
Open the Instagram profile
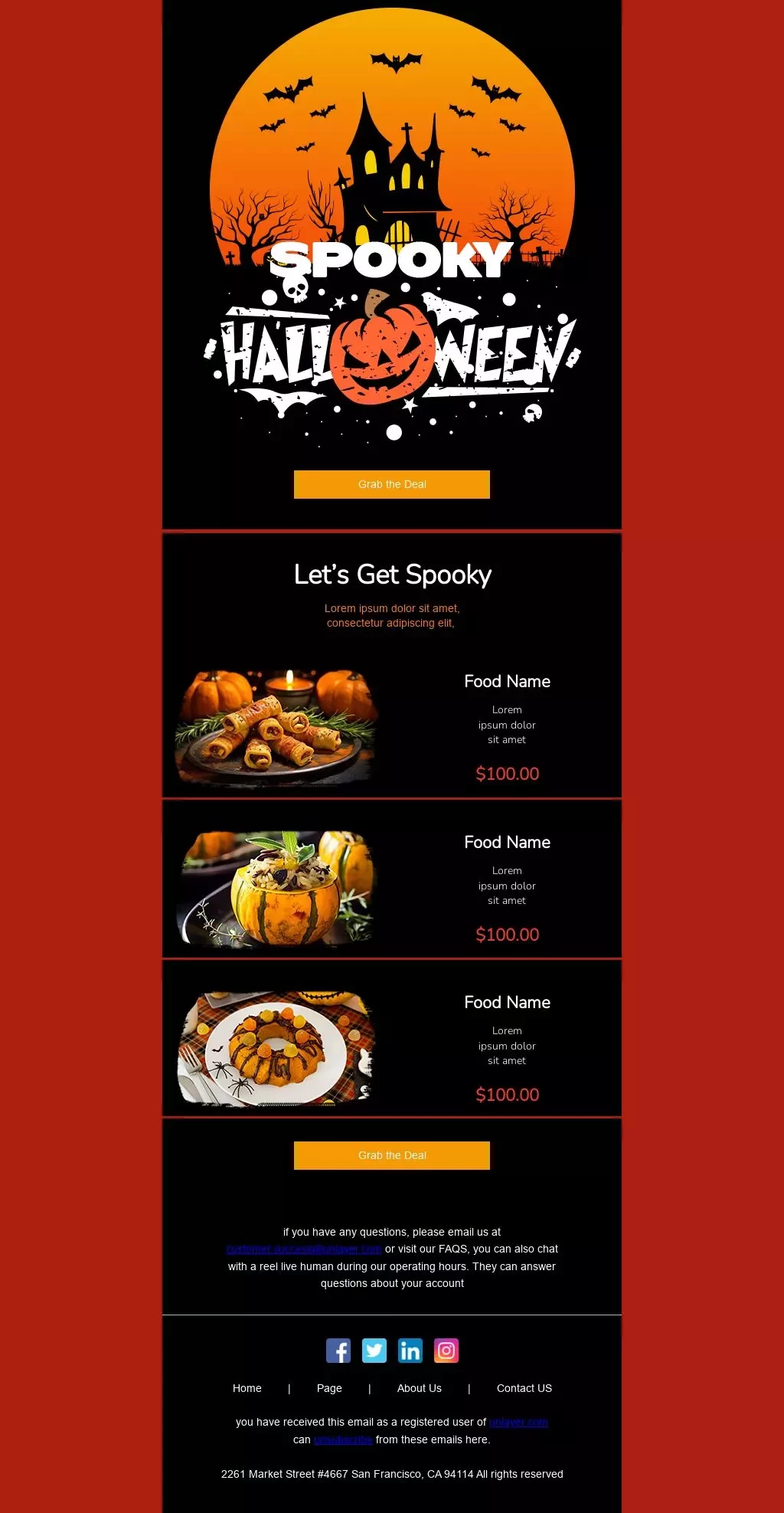click(446, 1351)
